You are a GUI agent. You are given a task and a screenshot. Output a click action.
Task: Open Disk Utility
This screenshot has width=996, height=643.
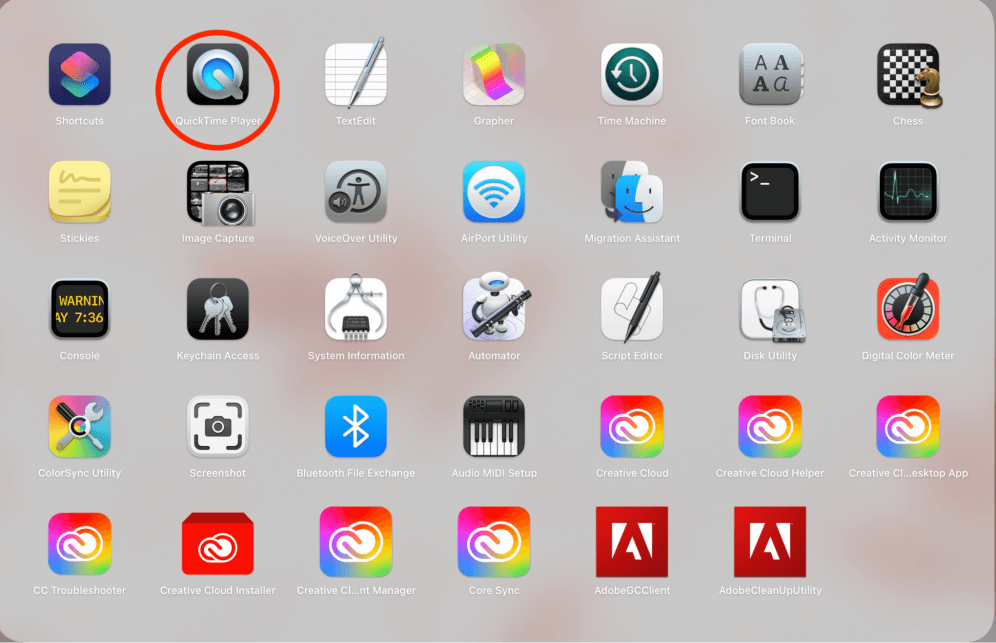(x=770, y=309)
